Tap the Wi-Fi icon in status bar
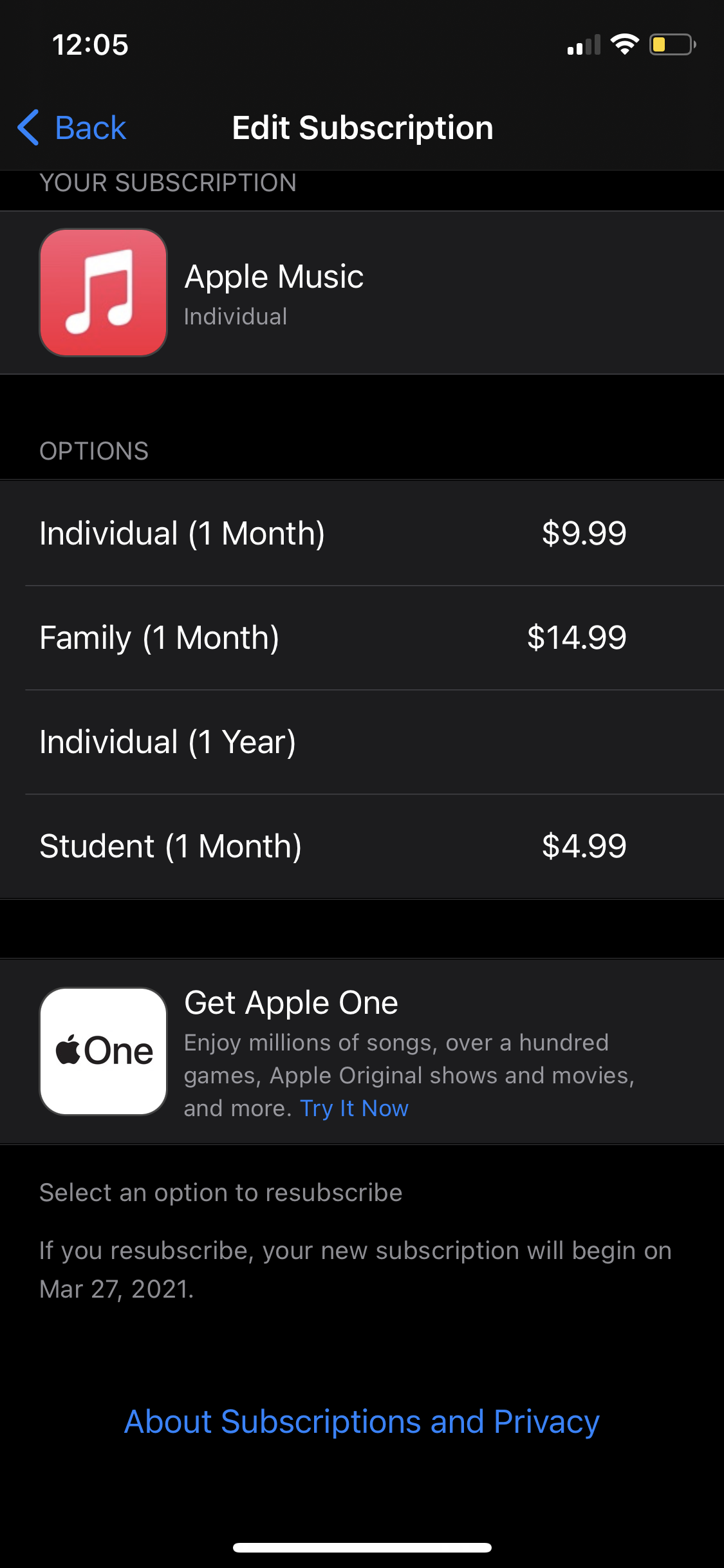724x1568 pixels. 623,44
